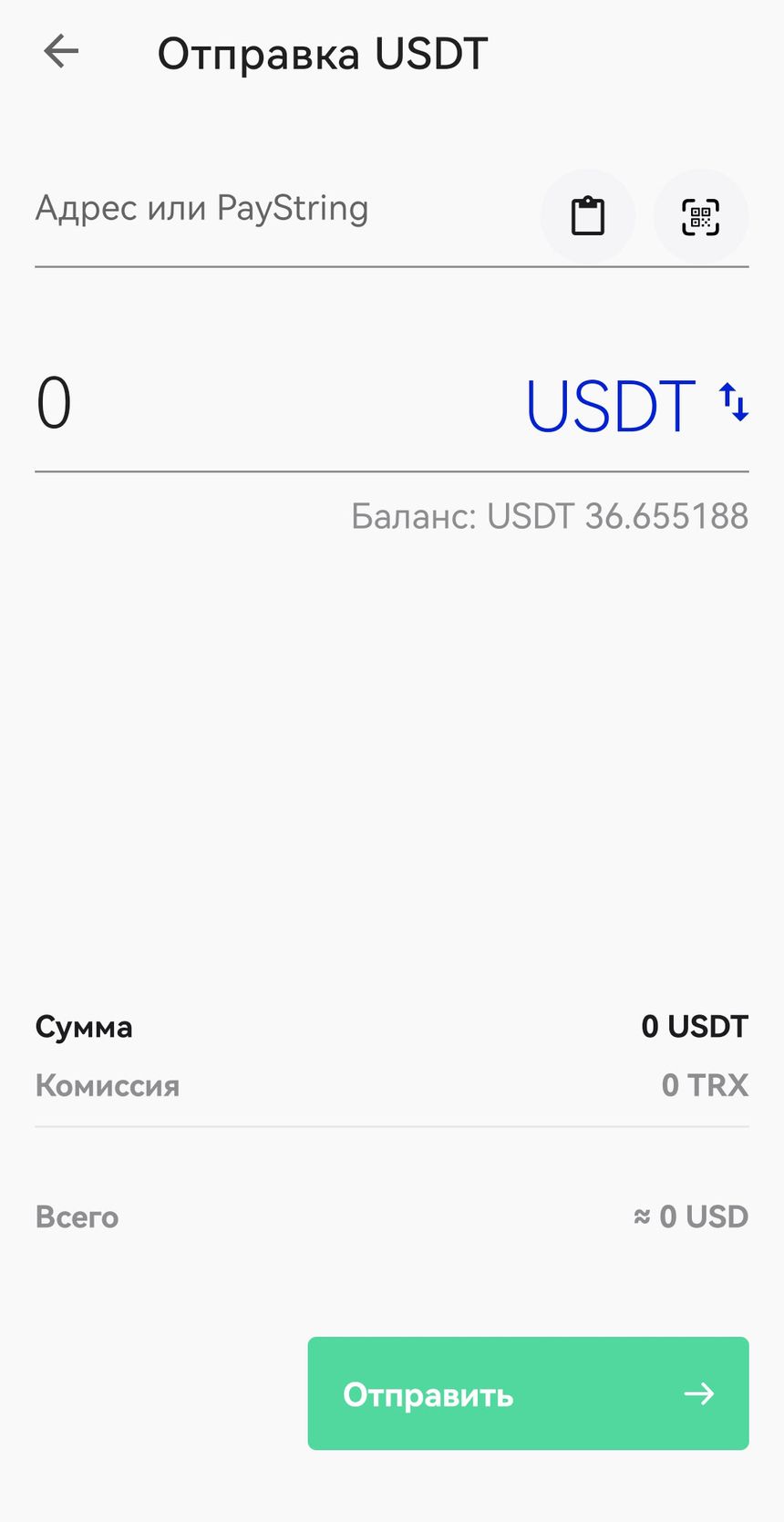Tap the green Отправить button
784x1522 pixels.
(x=528, y=1393)
